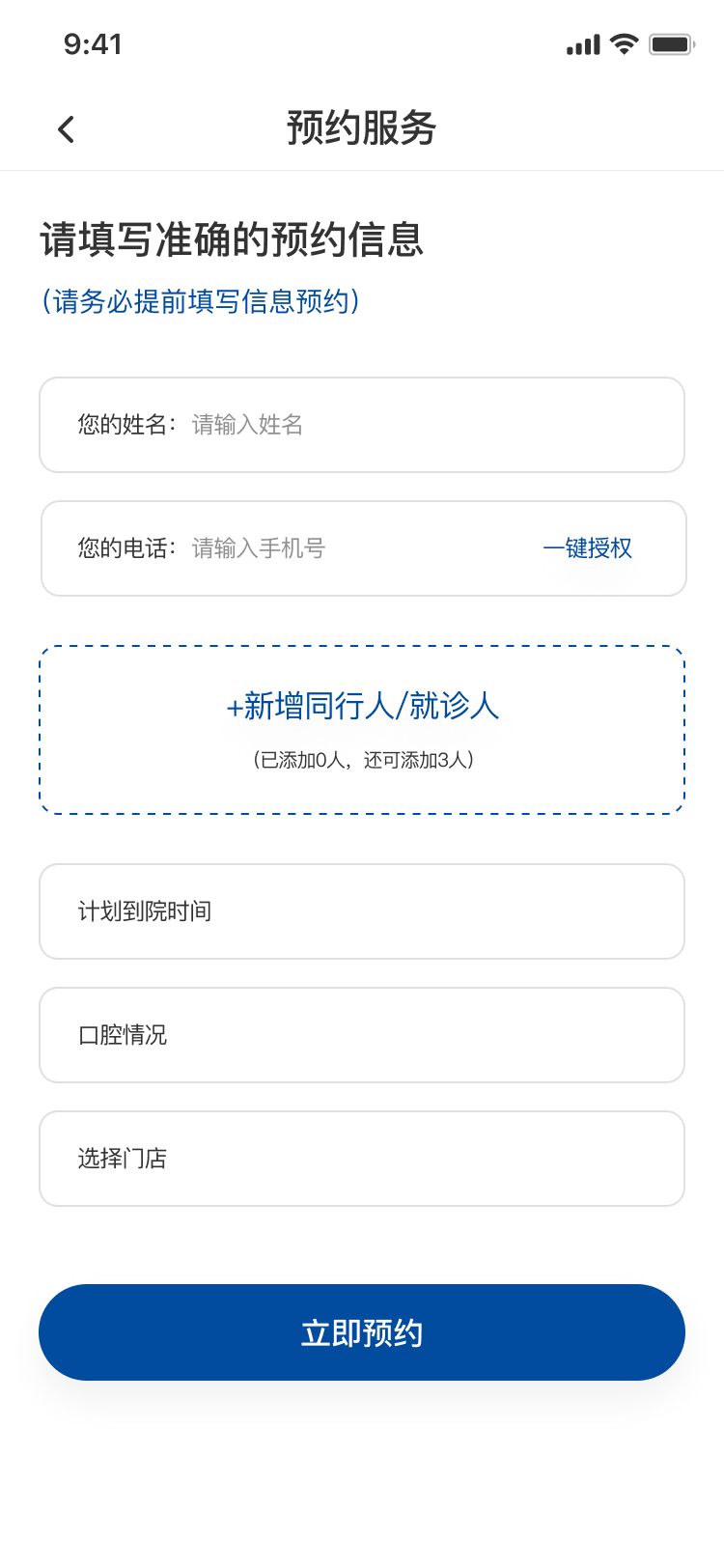
Task: Go back from the 预约服务 page
Action: point(66,129)
